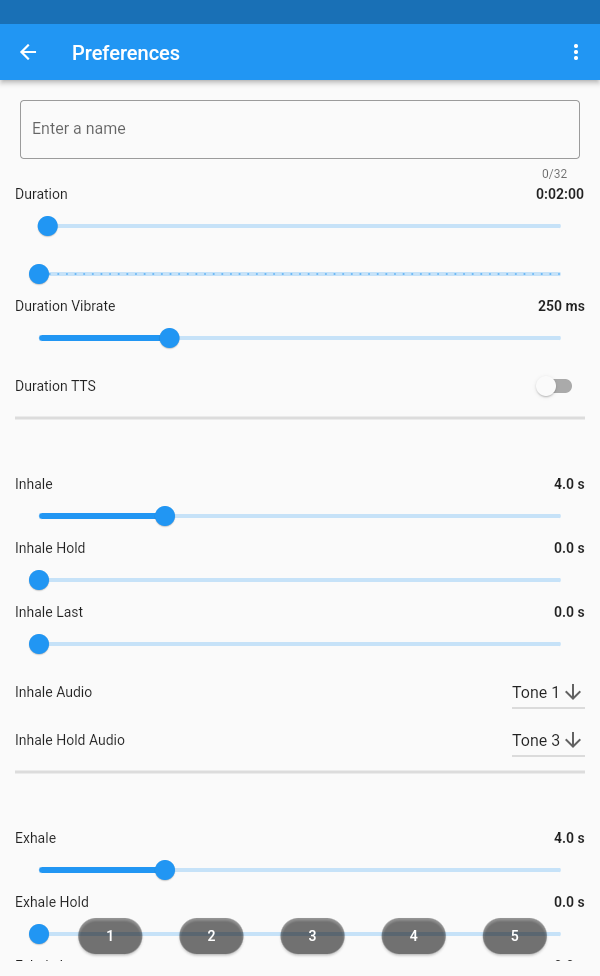Viewport: 600px width, 976px height.
Task: Choose preset button 3
Action: click(312, 936)
